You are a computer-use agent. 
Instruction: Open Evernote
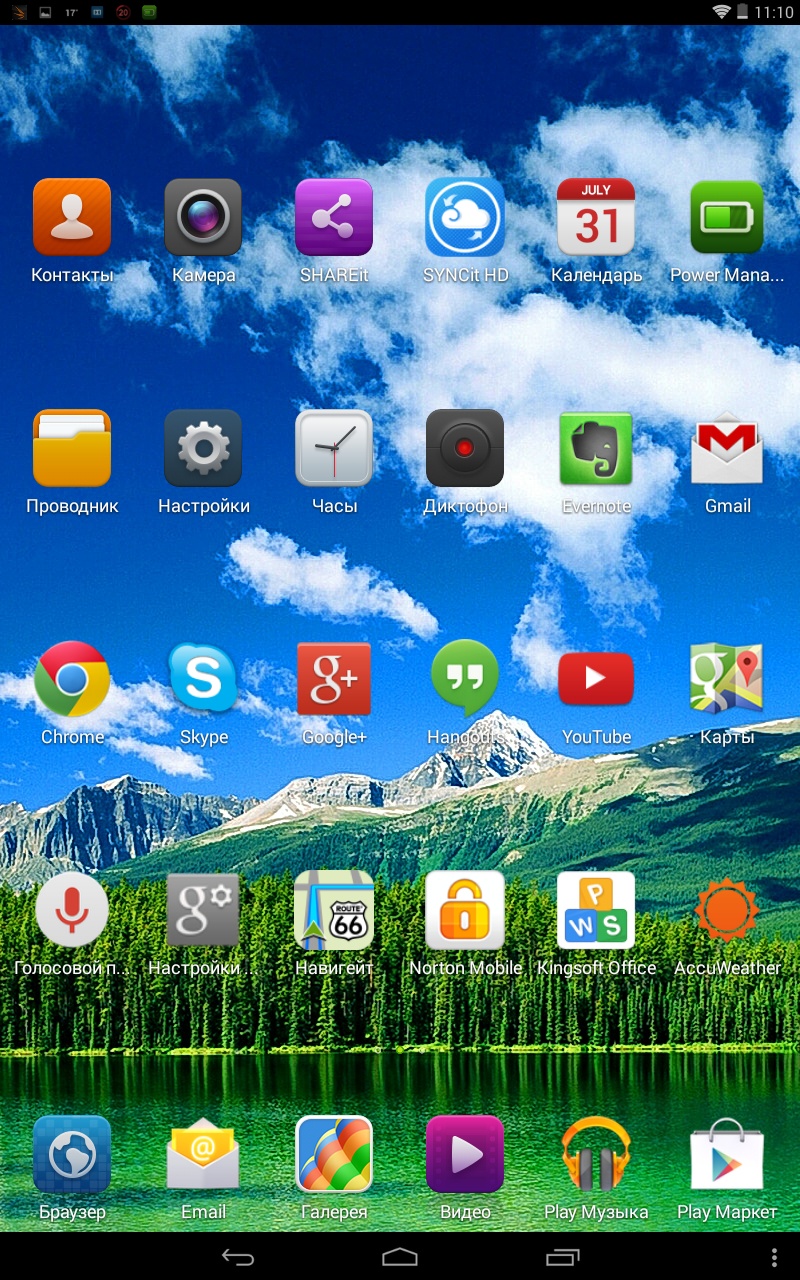[596, 449]
